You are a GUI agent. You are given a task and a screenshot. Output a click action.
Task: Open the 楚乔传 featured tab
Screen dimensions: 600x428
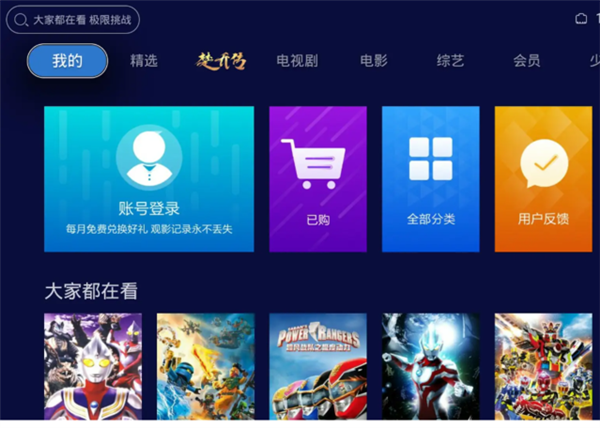(x=220, y=61)
